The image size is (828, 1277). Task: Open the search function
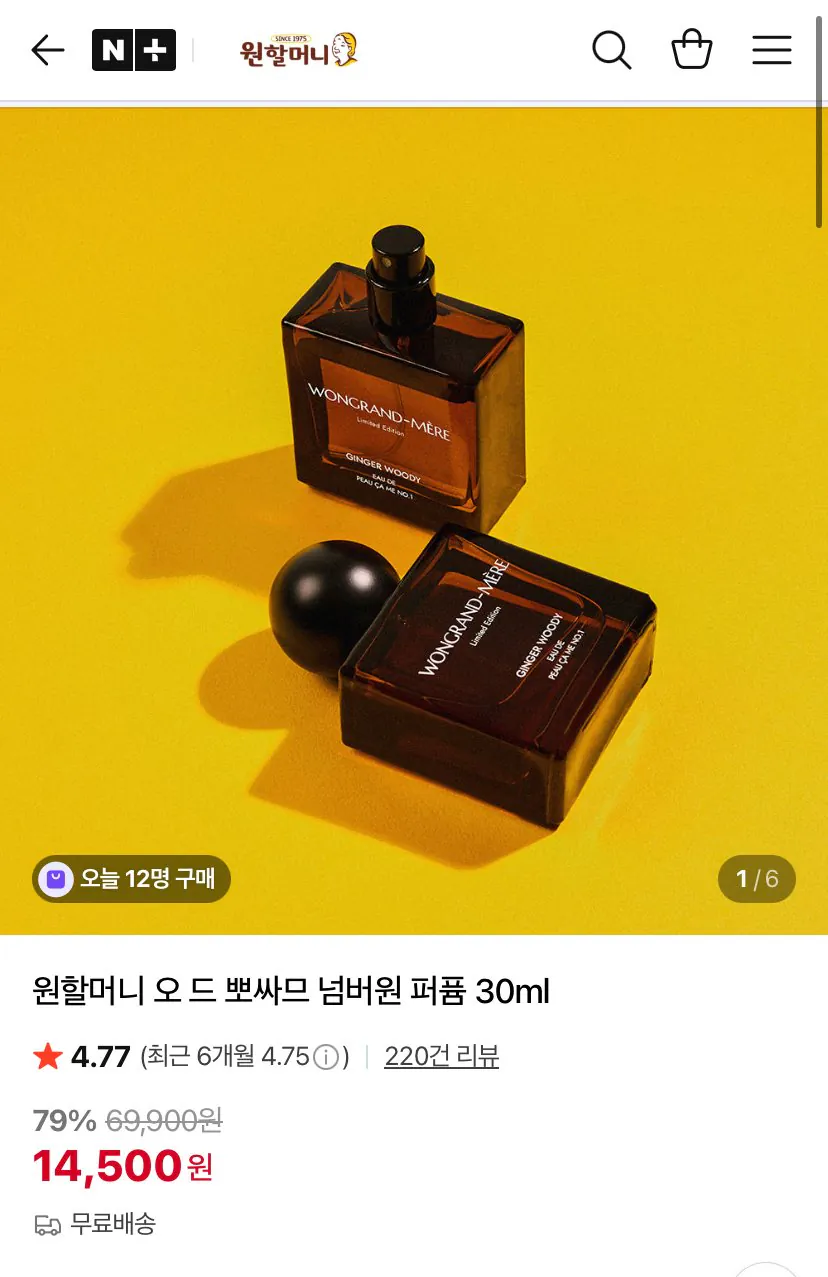coord(611,50)
